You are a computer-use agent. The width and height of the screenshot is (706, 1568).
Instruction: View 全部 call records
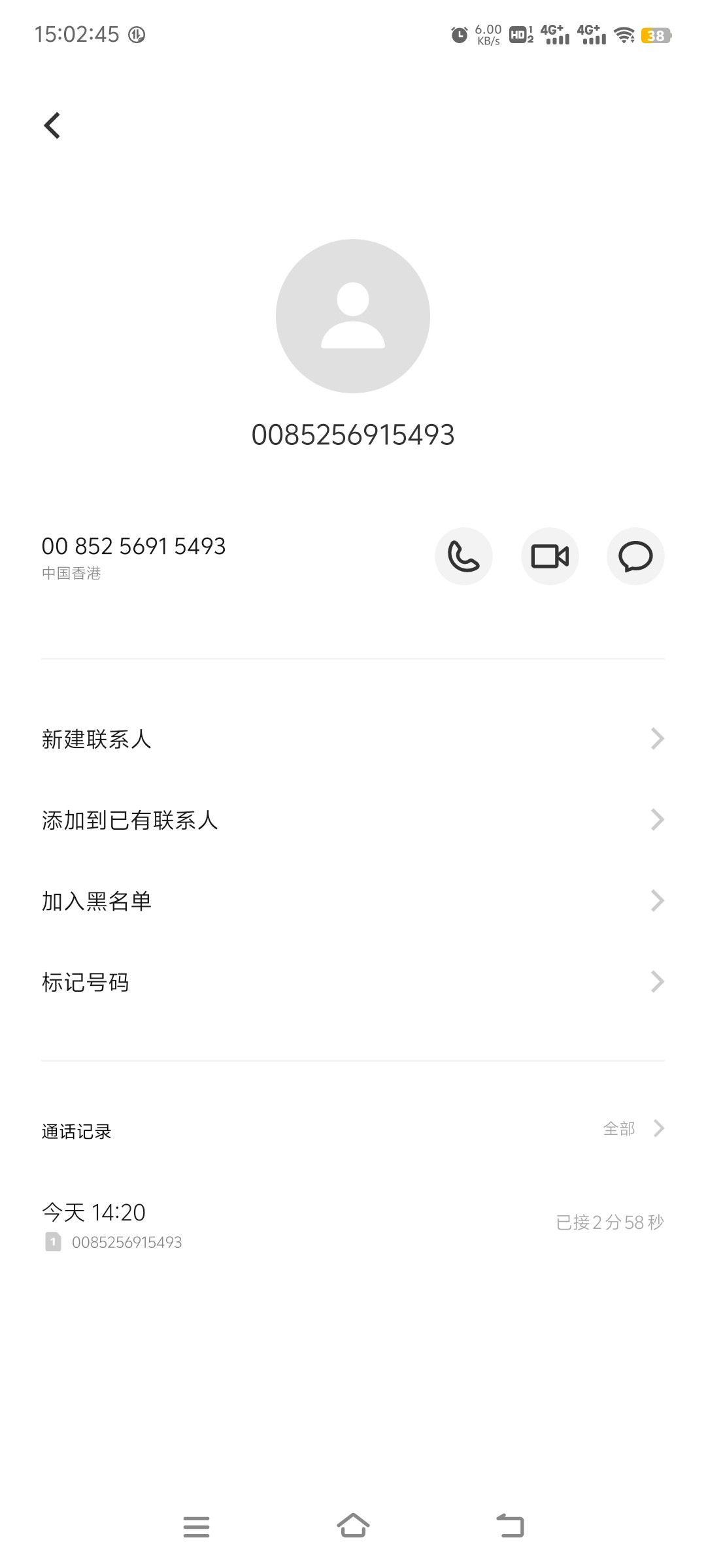[633, 1129]
